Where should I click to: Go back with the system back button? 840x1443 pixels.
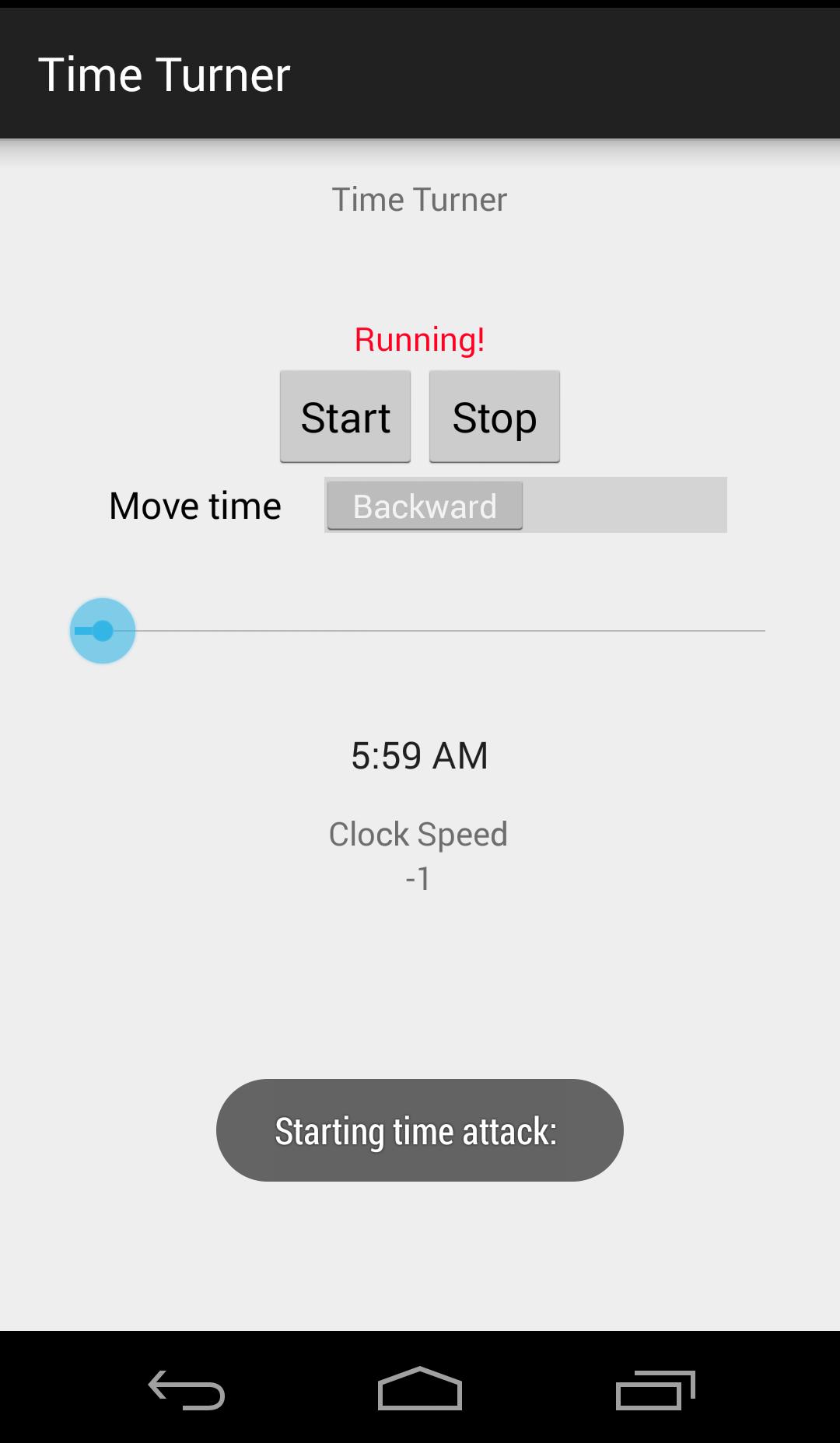click(x=187, y=1389)
